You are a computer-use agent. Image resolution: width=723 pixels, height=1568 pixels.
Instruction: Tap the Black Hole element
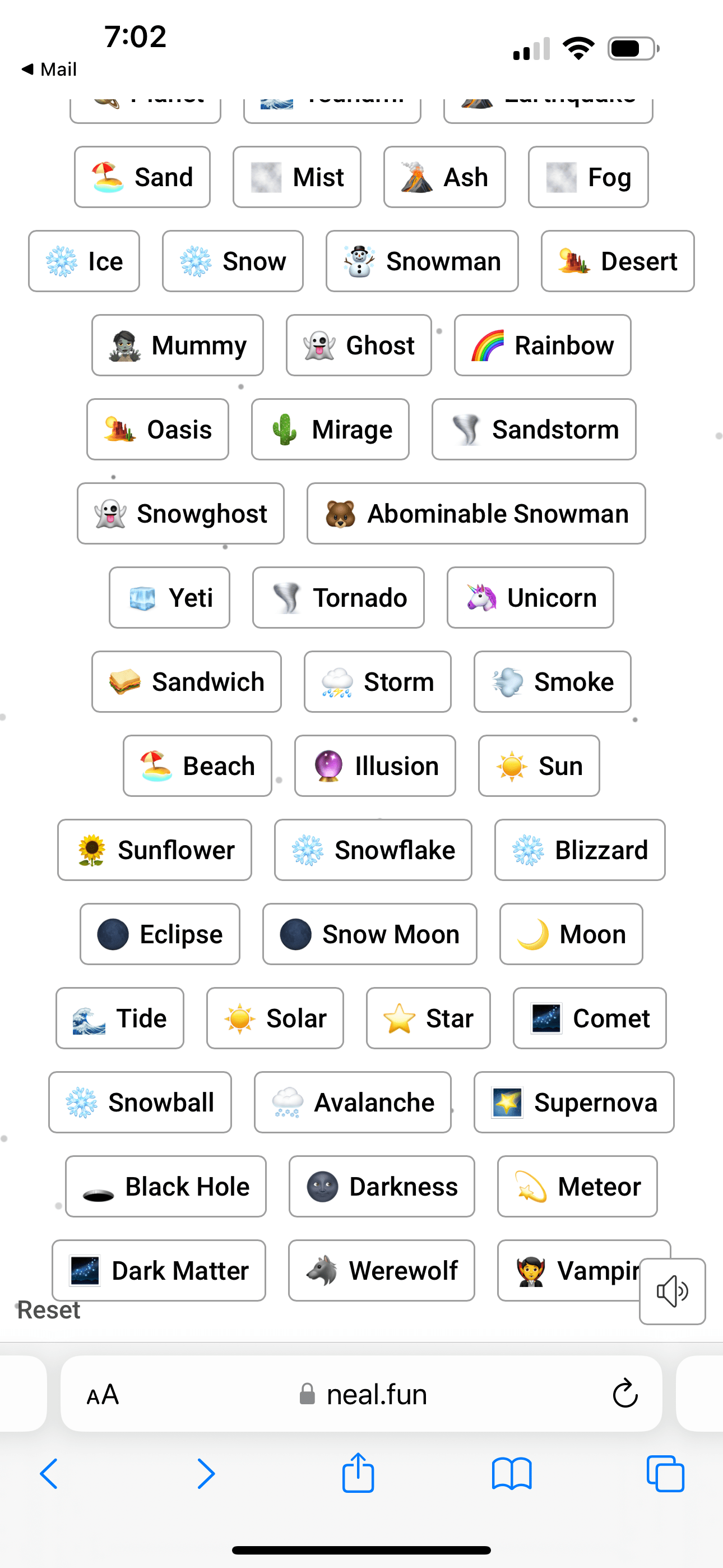[x=165, y=1186]
